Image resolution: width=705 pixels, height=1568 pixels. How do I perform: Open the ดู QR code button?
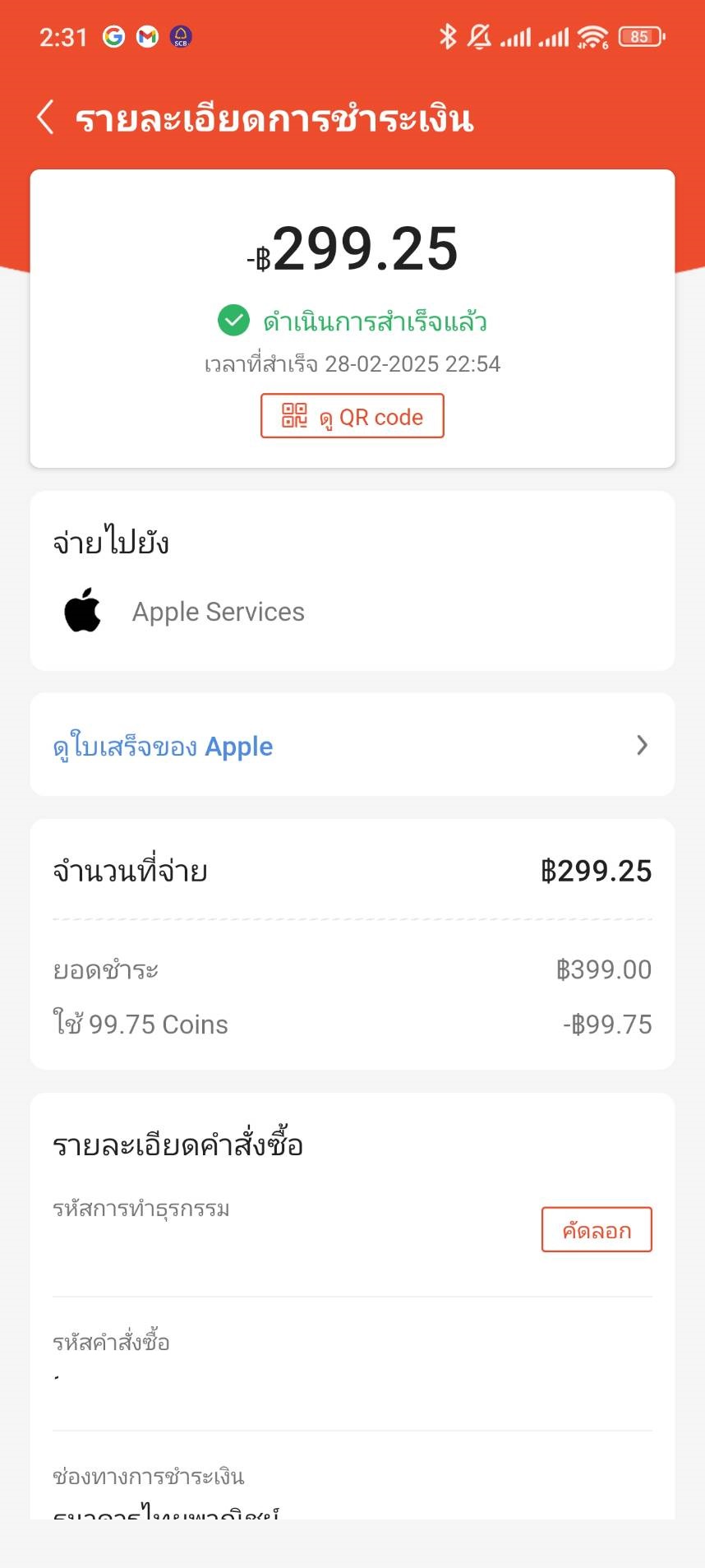coord(352,416)
